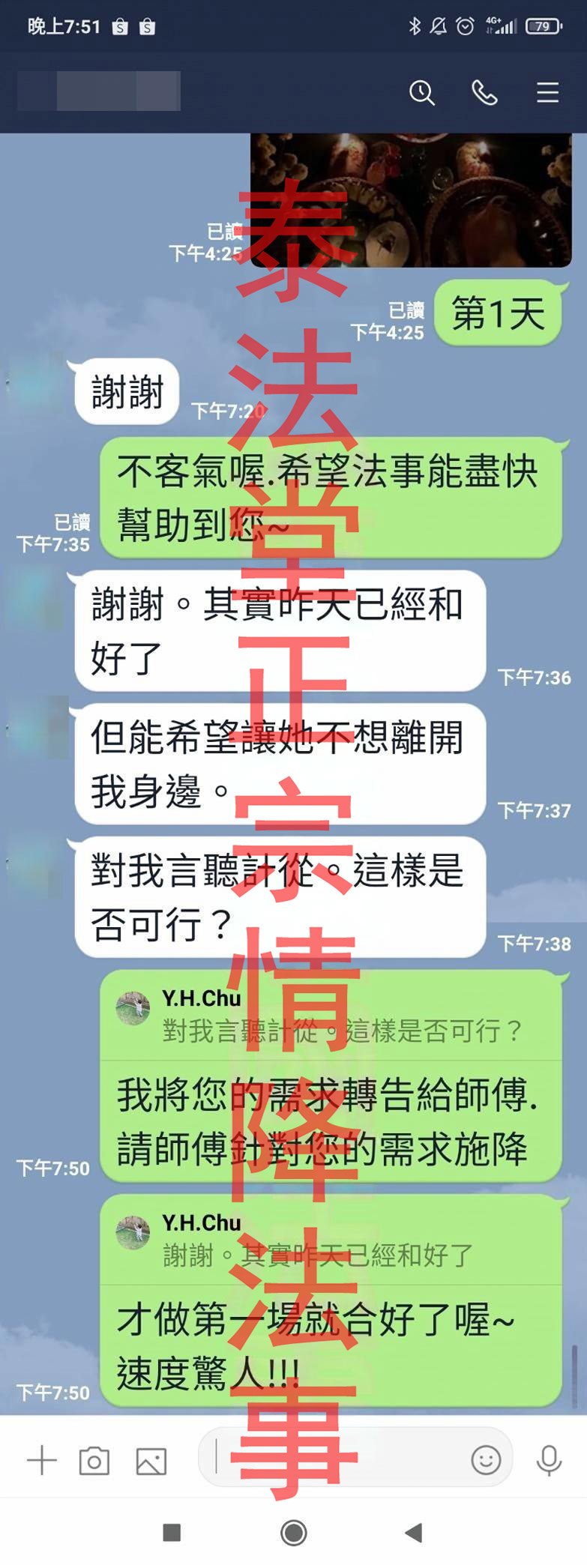Search within this chat

421,93
